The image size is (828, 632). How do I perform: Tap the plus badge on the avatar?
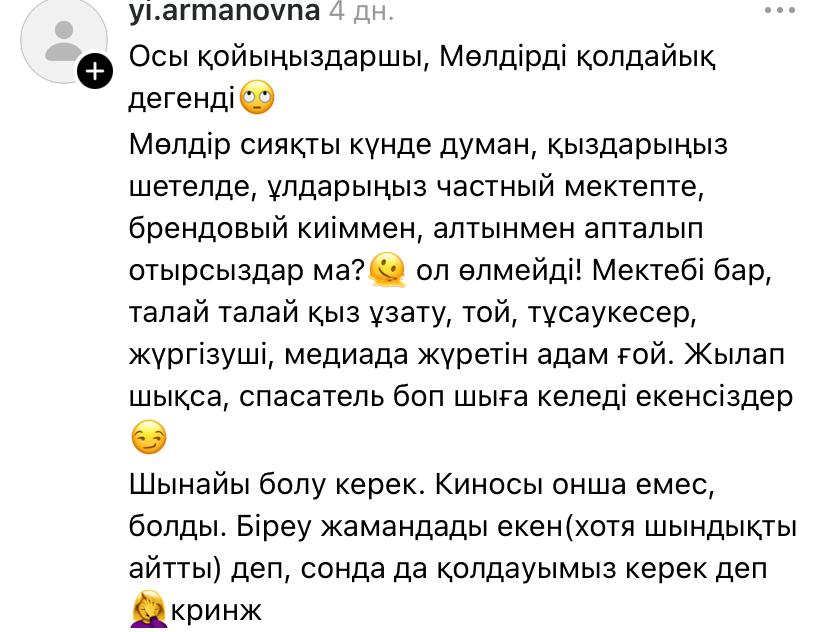click(94, 72)
